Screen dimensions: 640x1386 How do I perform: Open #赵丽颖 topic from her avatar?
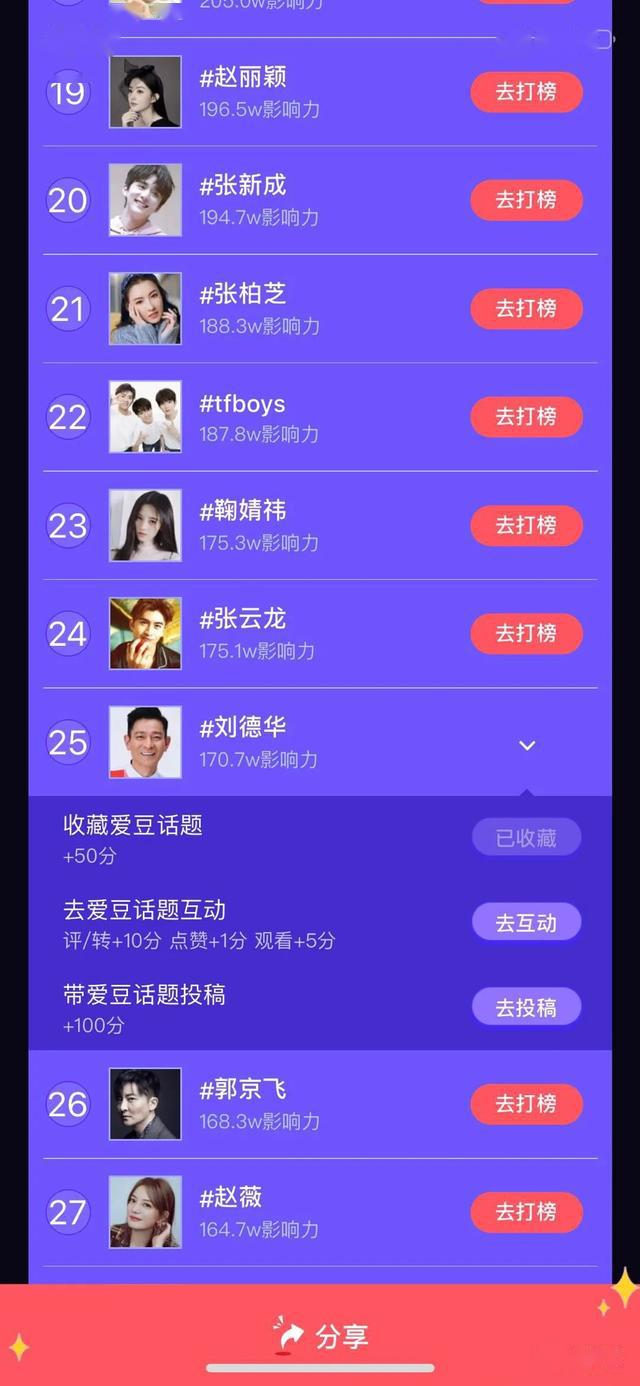click(x=145, y=92)
